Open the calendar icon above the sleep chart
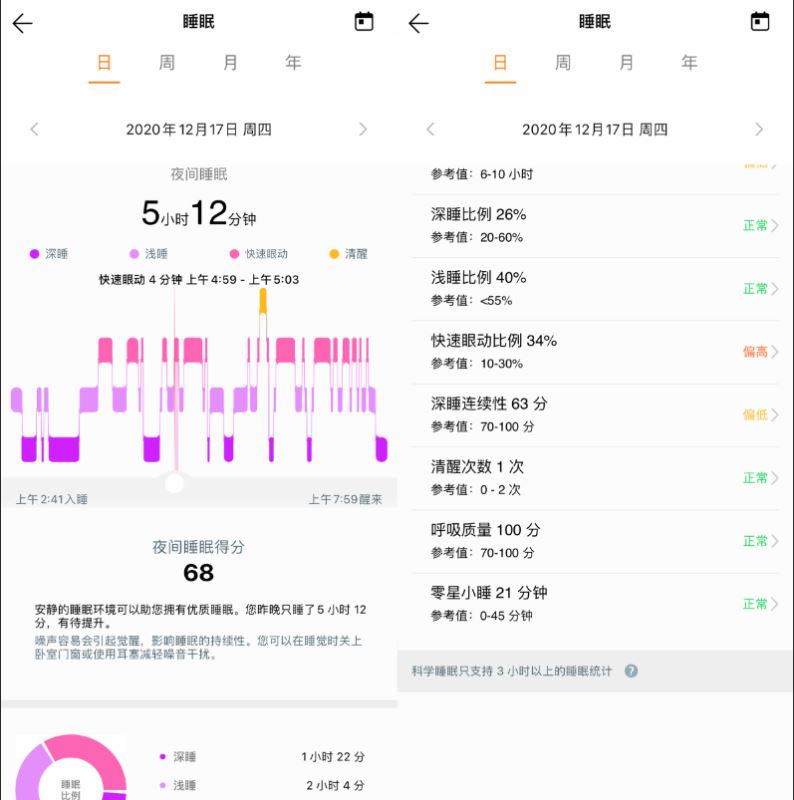The height and width of the screenshot is (800, 794). click(364, 22)
